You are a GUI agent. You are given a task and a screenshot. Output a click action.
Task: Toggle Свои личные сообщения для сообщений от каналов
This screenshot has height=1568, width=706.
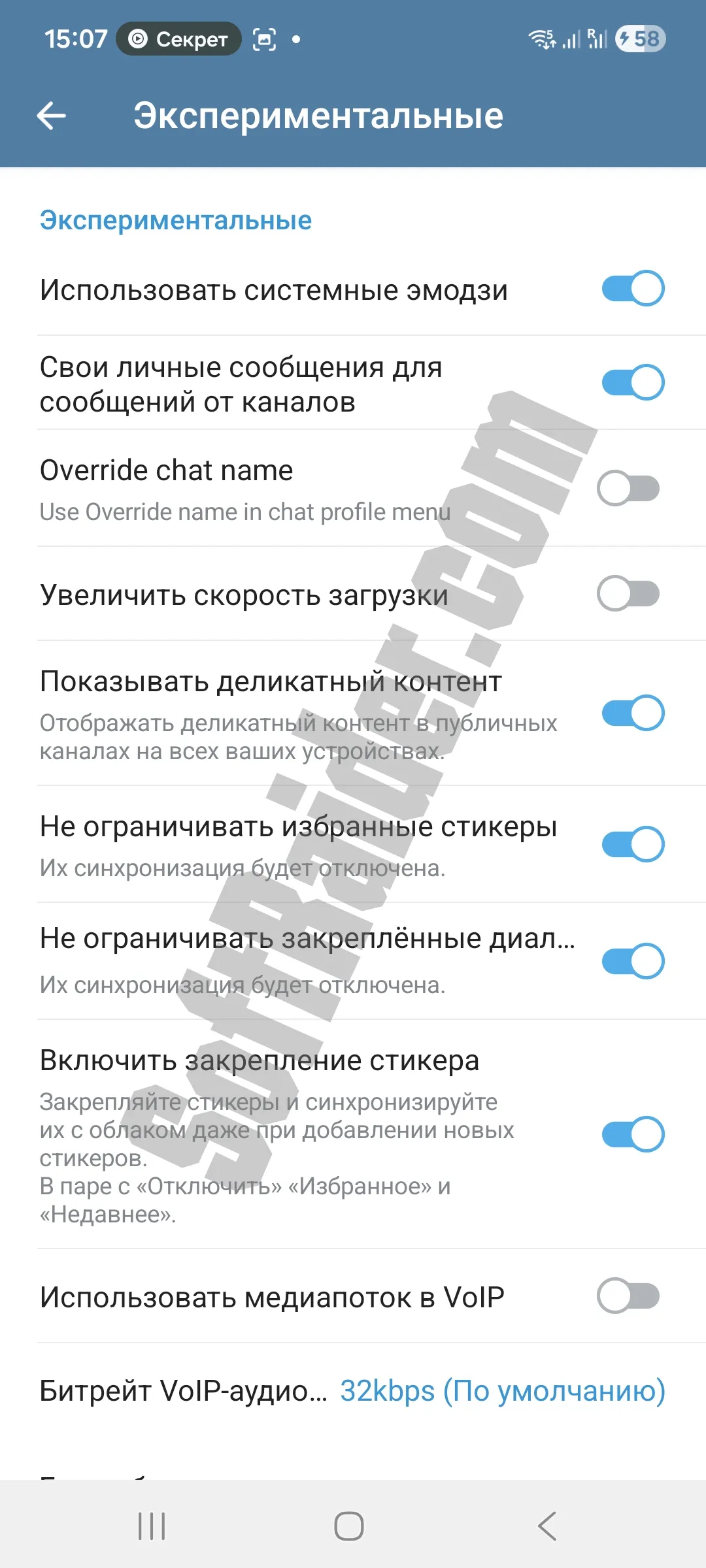(632, 383)
